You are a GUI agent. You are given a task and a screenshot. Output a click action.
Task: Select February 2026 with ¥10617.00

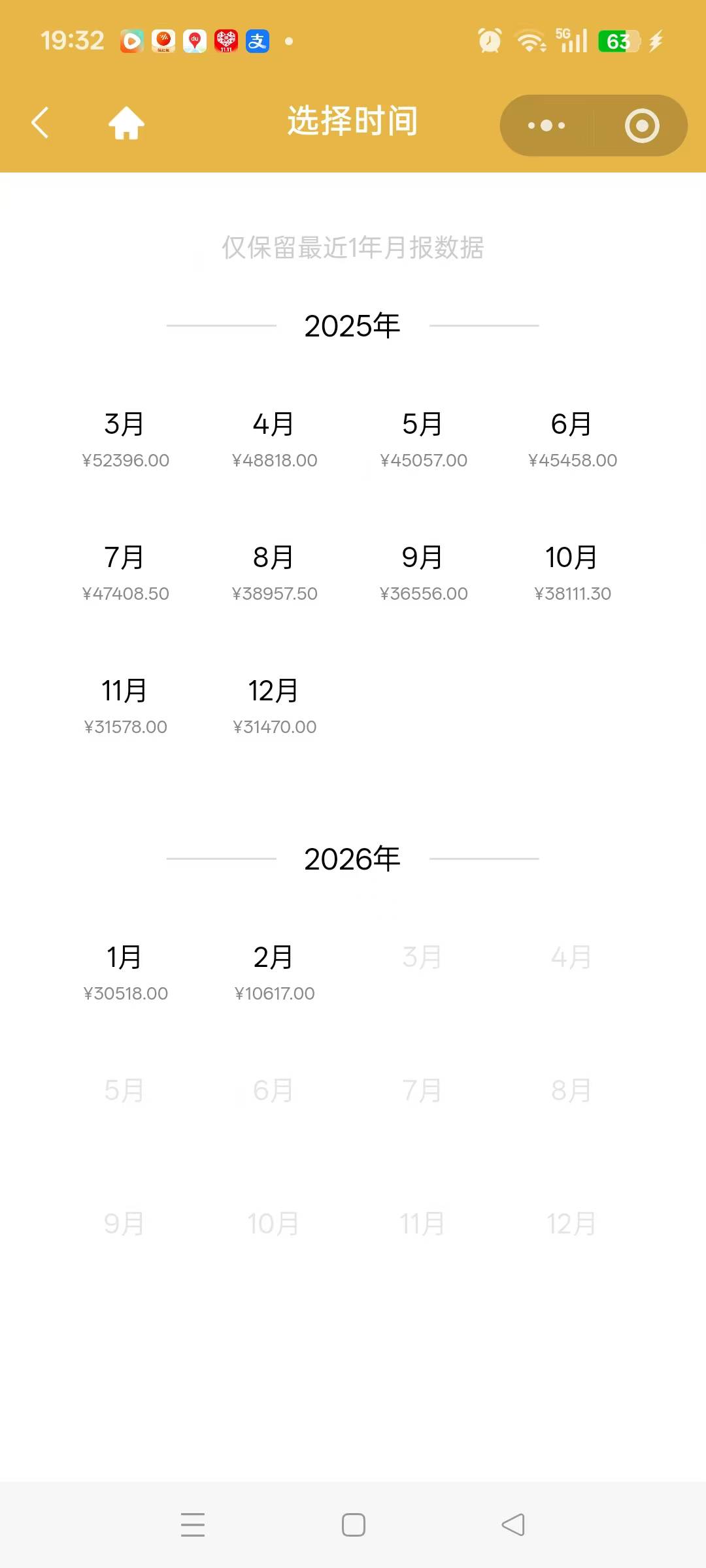point(274,972)
